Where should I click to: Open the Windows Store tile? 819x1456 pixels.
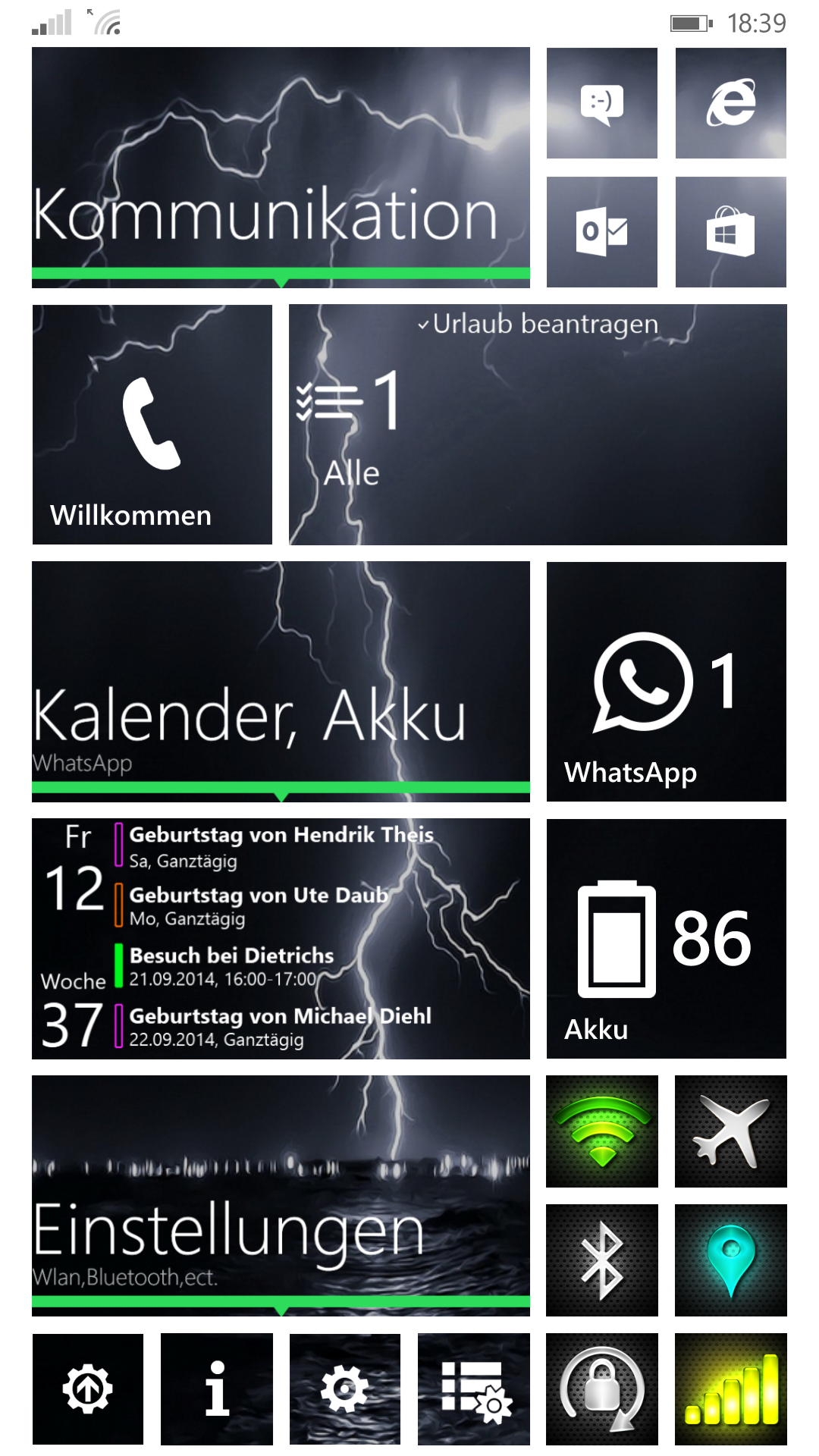(x=730, y=232)
